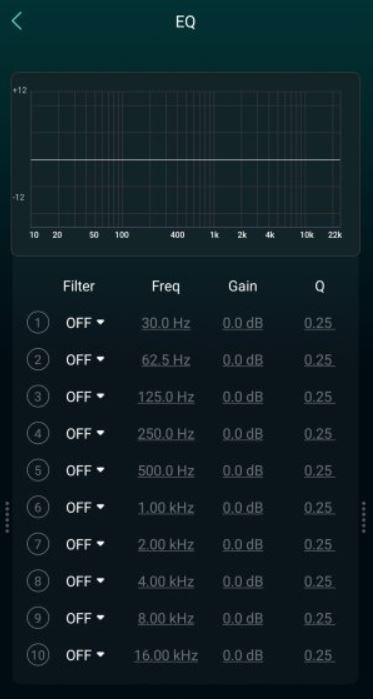Go back from the EQ screen
This screenshot has width=373, height=700.
(x=17, y=21)
